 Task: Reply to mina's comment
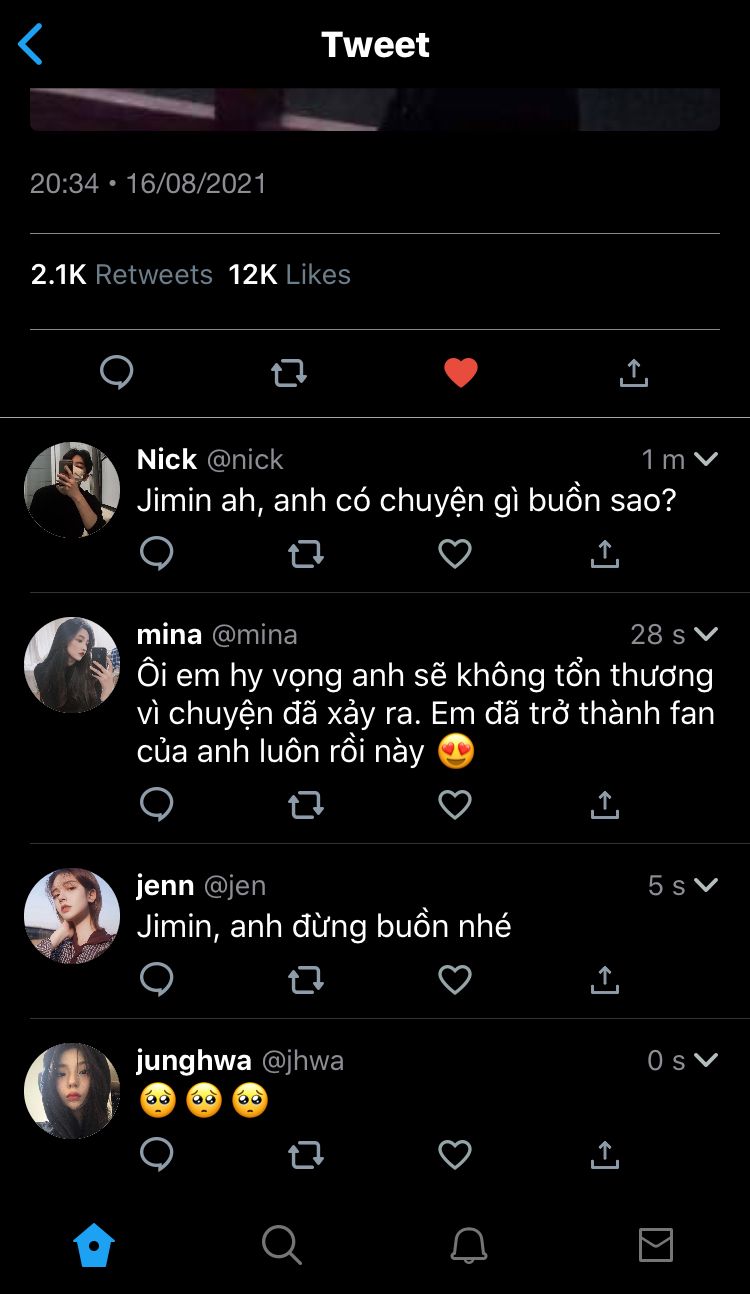click(x=157, y=804)
